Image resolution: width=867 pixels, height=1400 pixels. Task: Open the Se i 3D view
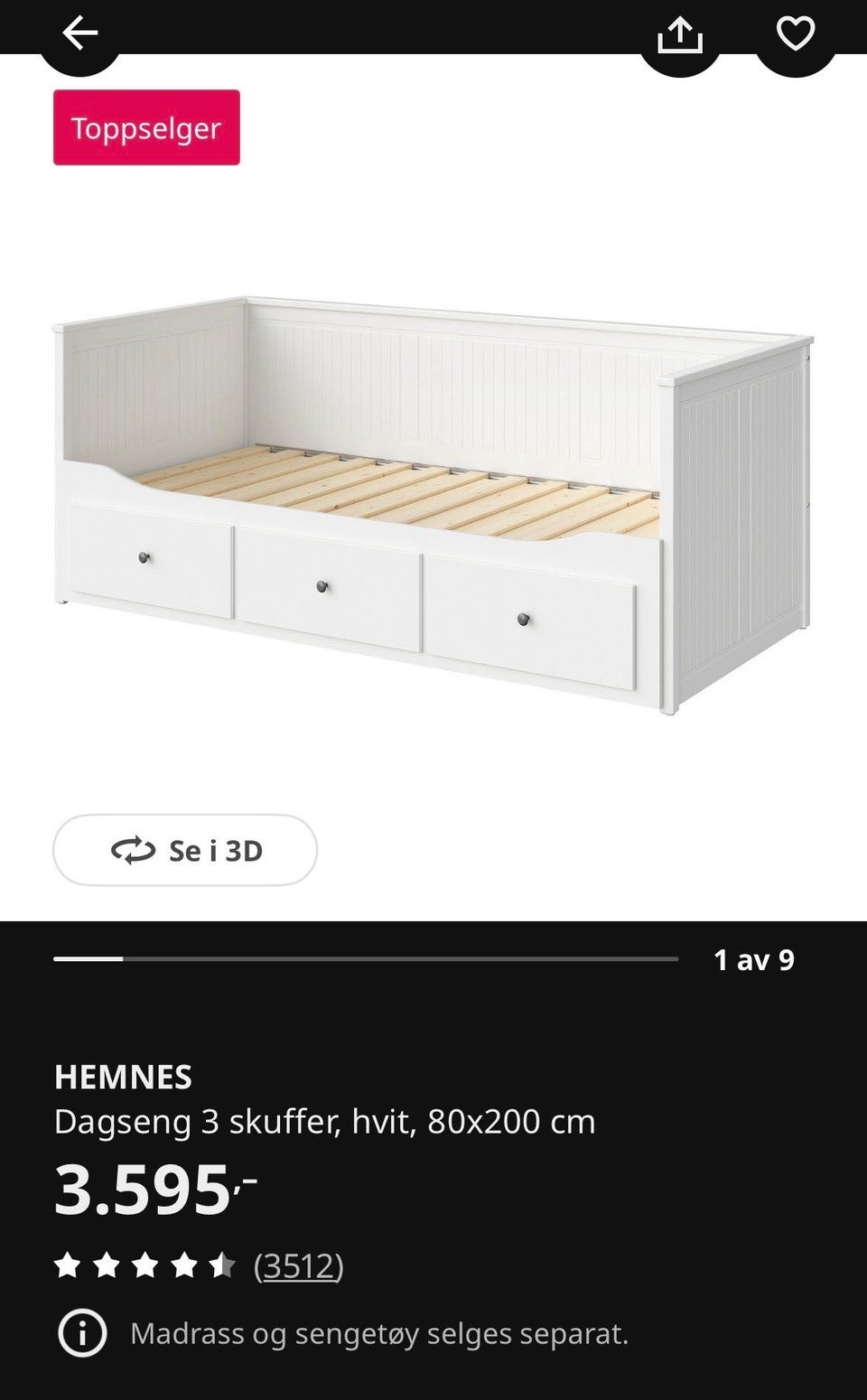[185, 850]
